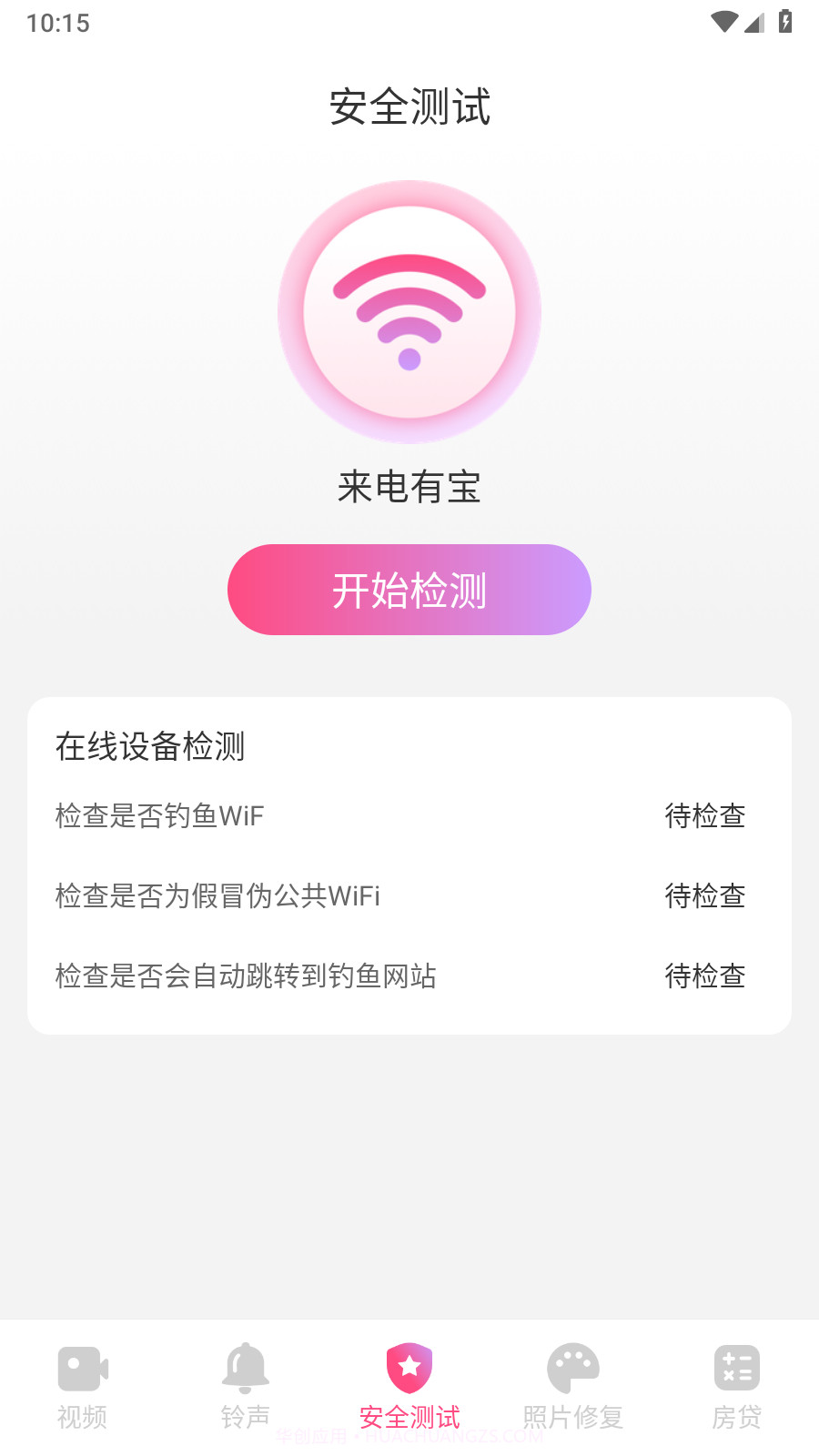
Task: Switch to the 房贷 tab
Action: (x=737, y=1388)
